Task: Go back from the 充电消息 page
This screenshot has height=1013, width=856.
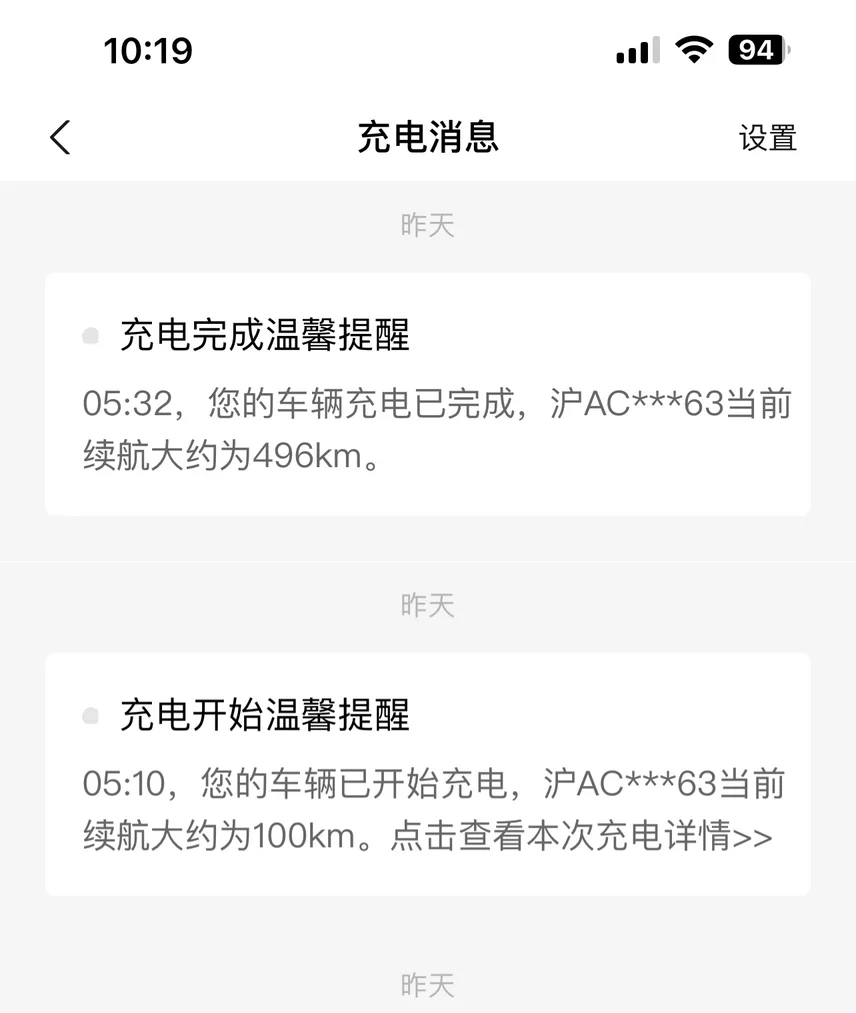Action: point(60,138)
